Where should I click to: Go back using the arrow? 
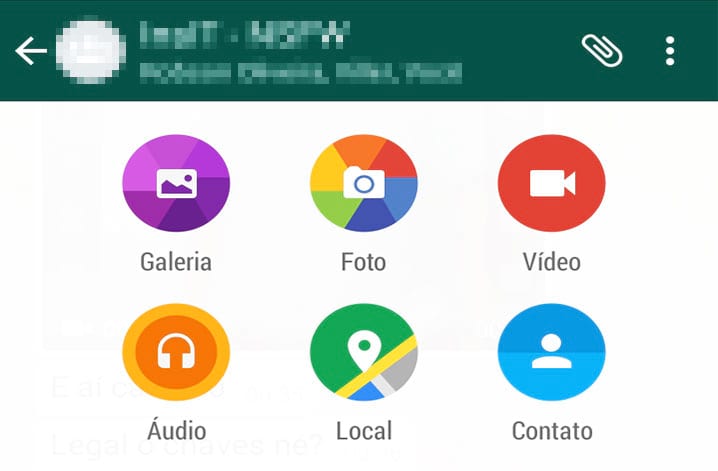click(30, 51)
